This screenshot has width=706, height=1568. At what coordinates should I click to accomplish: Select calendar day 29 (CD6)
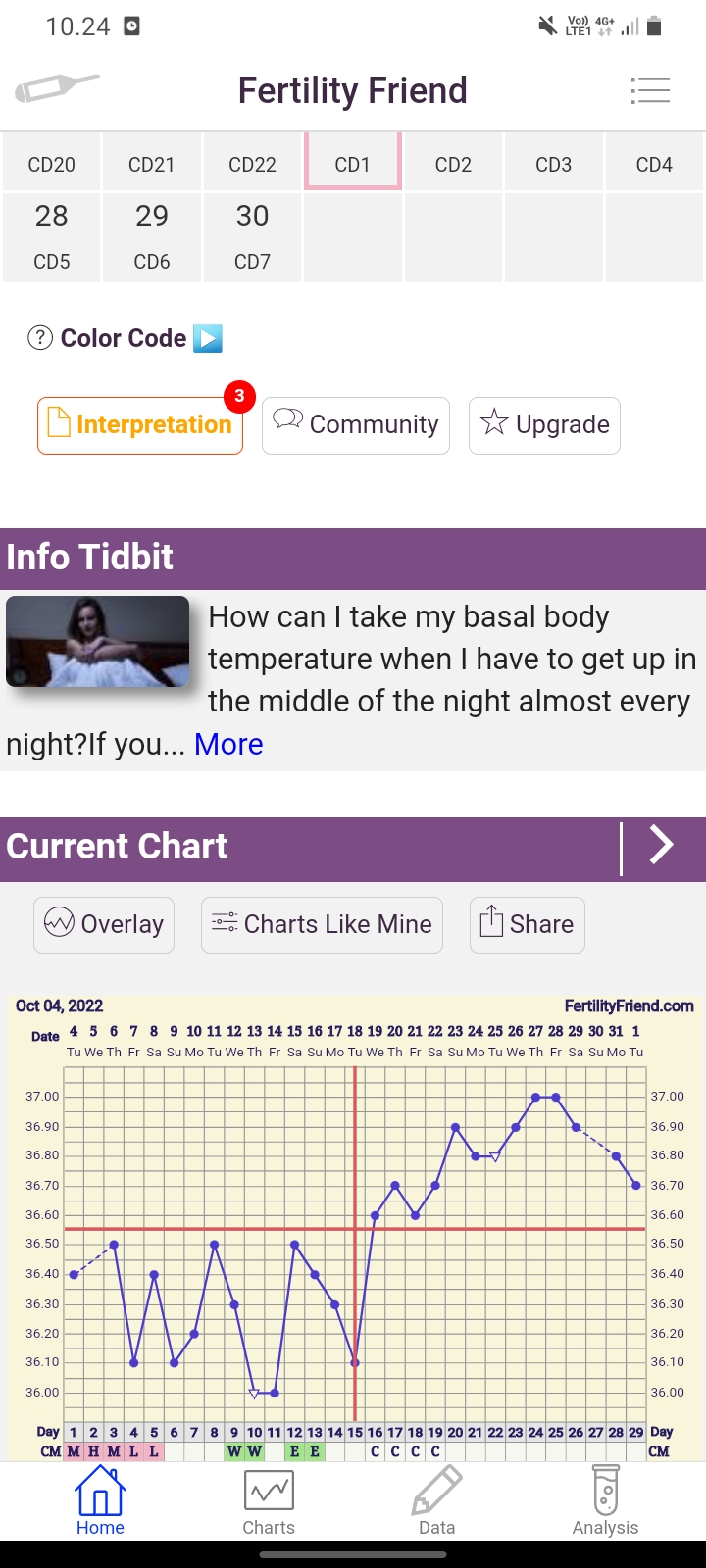(x=152, y=236)
